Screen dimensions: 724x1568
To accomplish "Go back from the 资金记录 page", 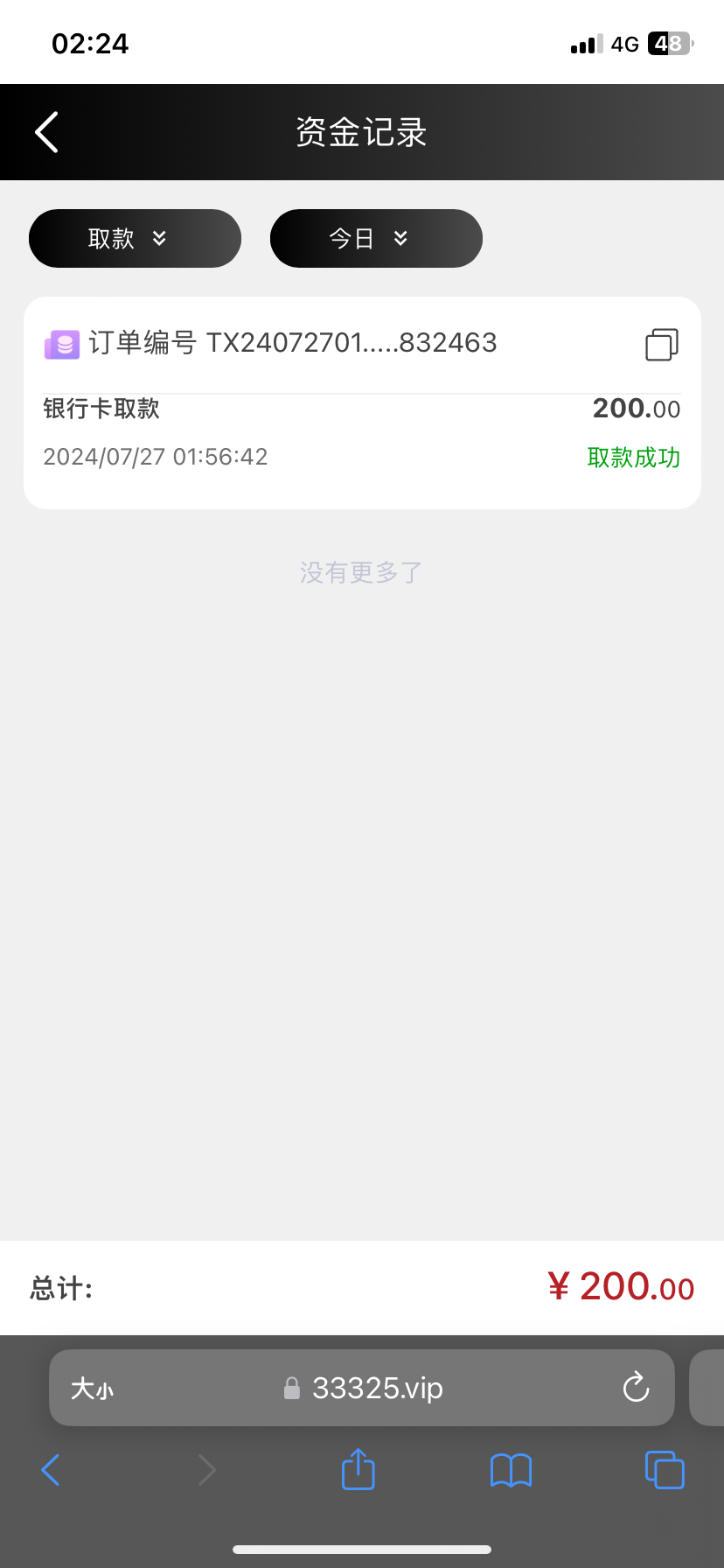I will (x=47, y=132).
